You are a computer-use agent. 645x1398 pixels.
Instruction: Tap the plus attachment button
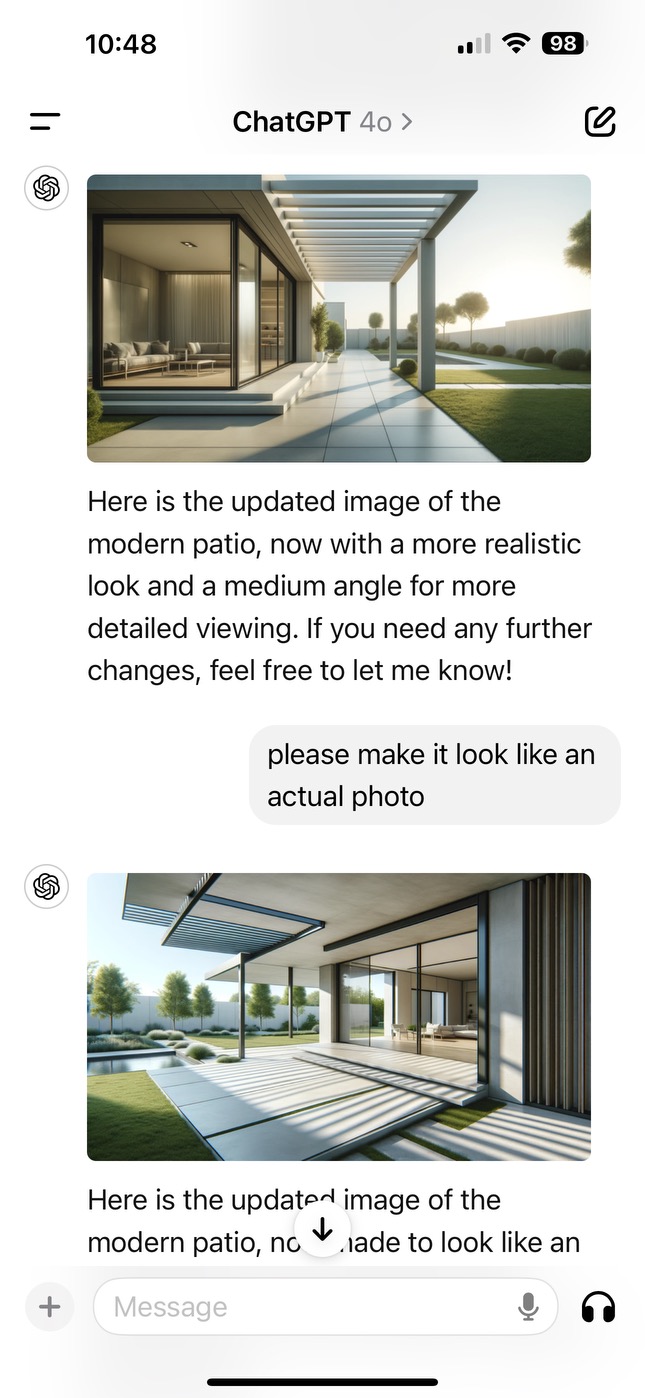[x=49, y=1306]
